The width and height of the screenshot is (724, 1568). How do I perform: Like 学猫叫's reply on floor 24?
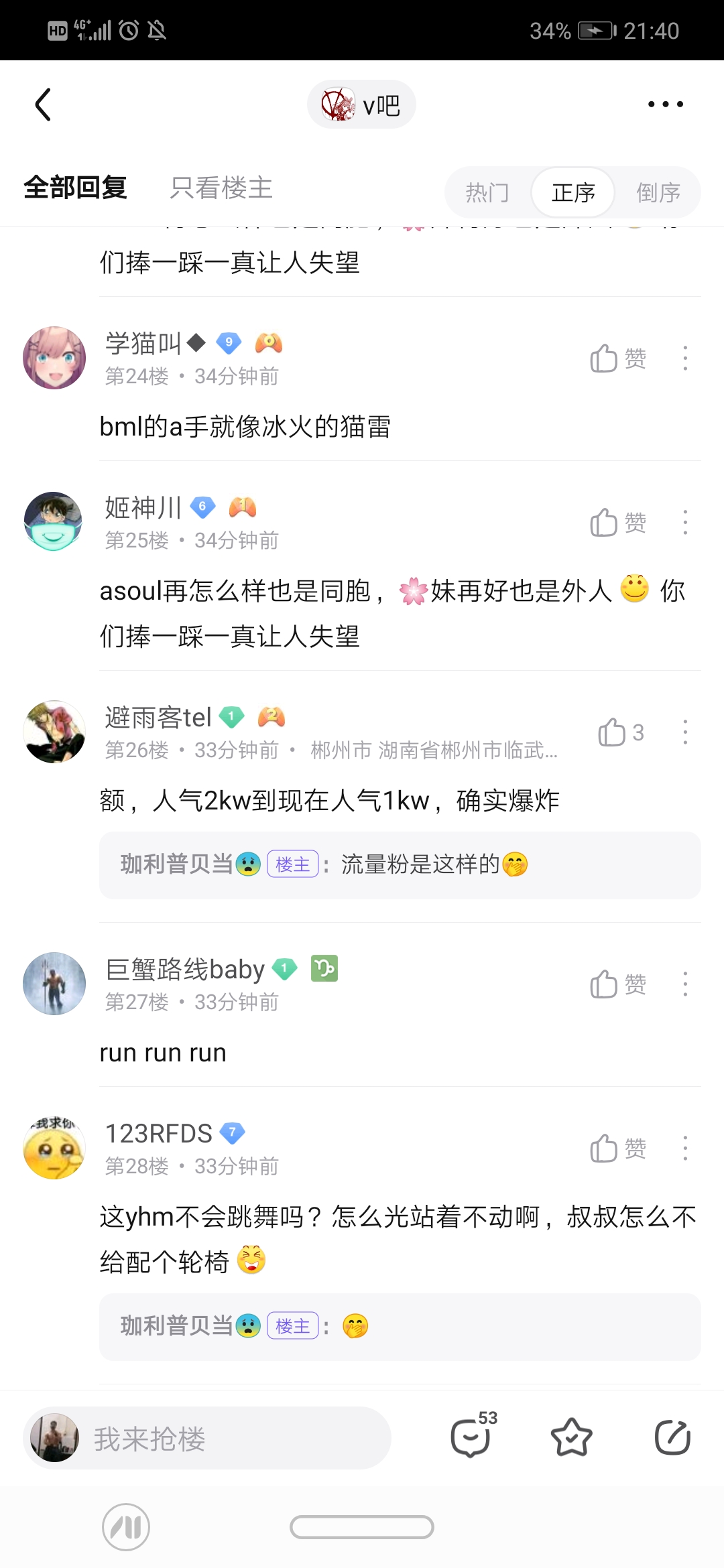pyautogui.click(x=617, y=358)
